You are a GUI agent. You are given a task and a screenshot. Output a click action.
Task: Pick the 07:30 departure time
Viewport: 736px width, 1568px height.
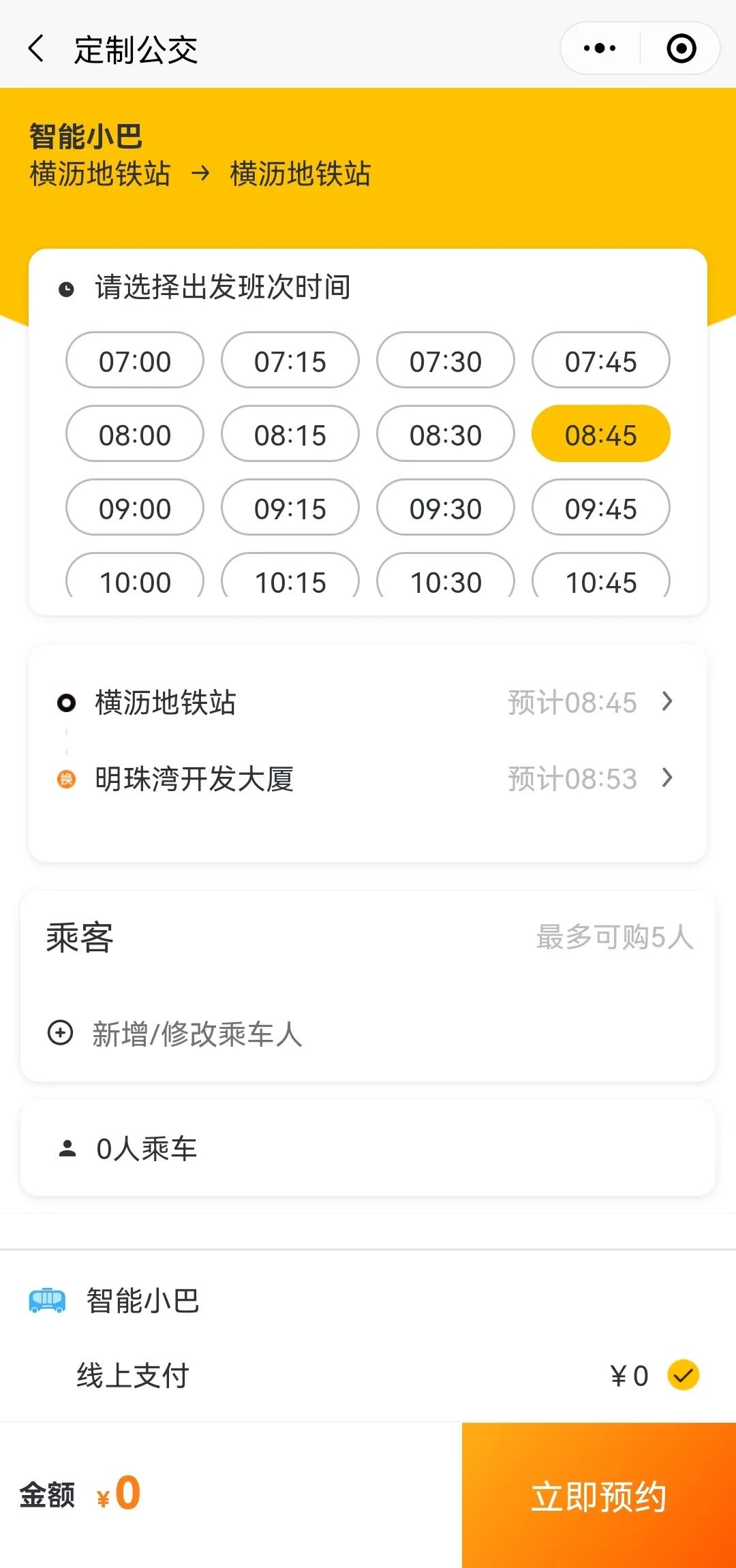click(x=446, y=360)
